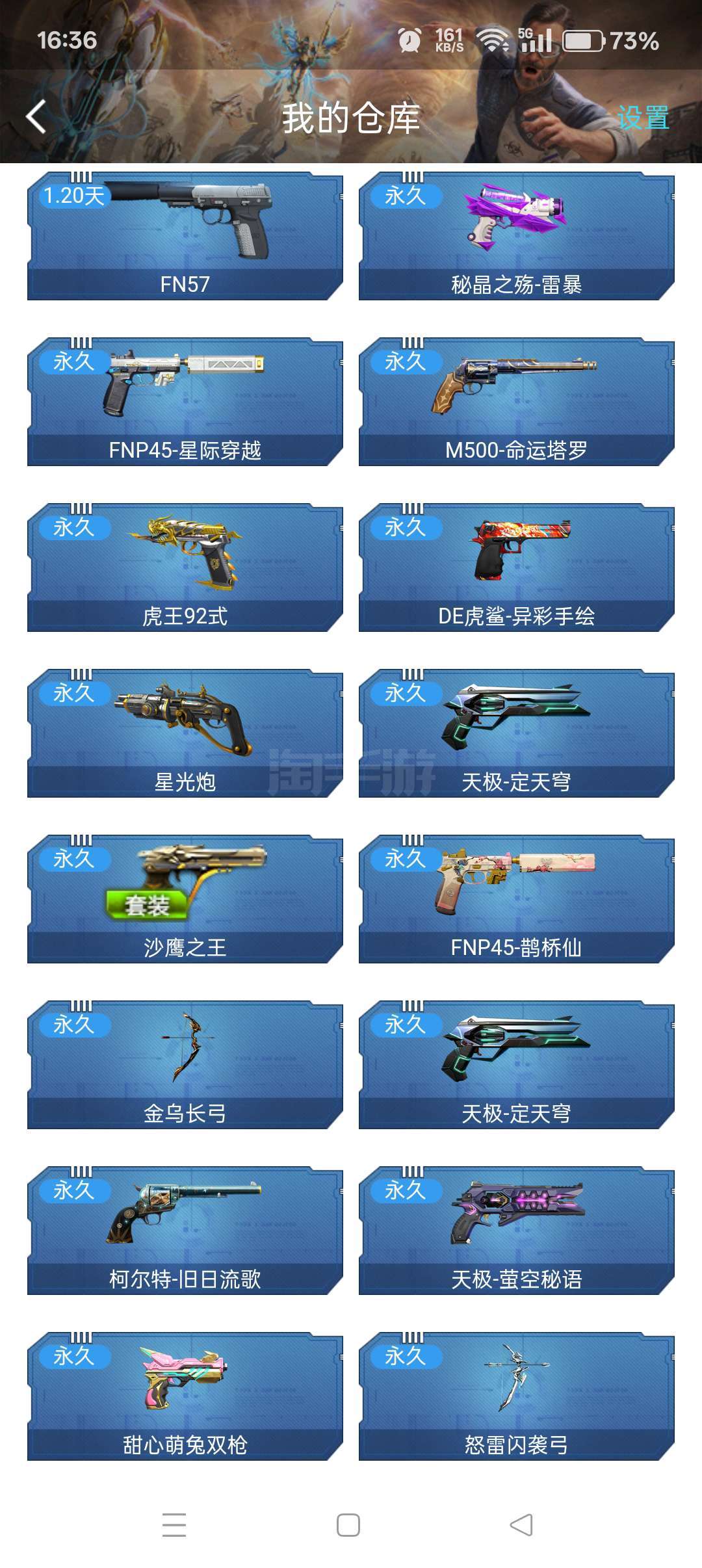Go back using the header arrow
This screenshot has height=1568, width=702.
(x=36, y=117)
